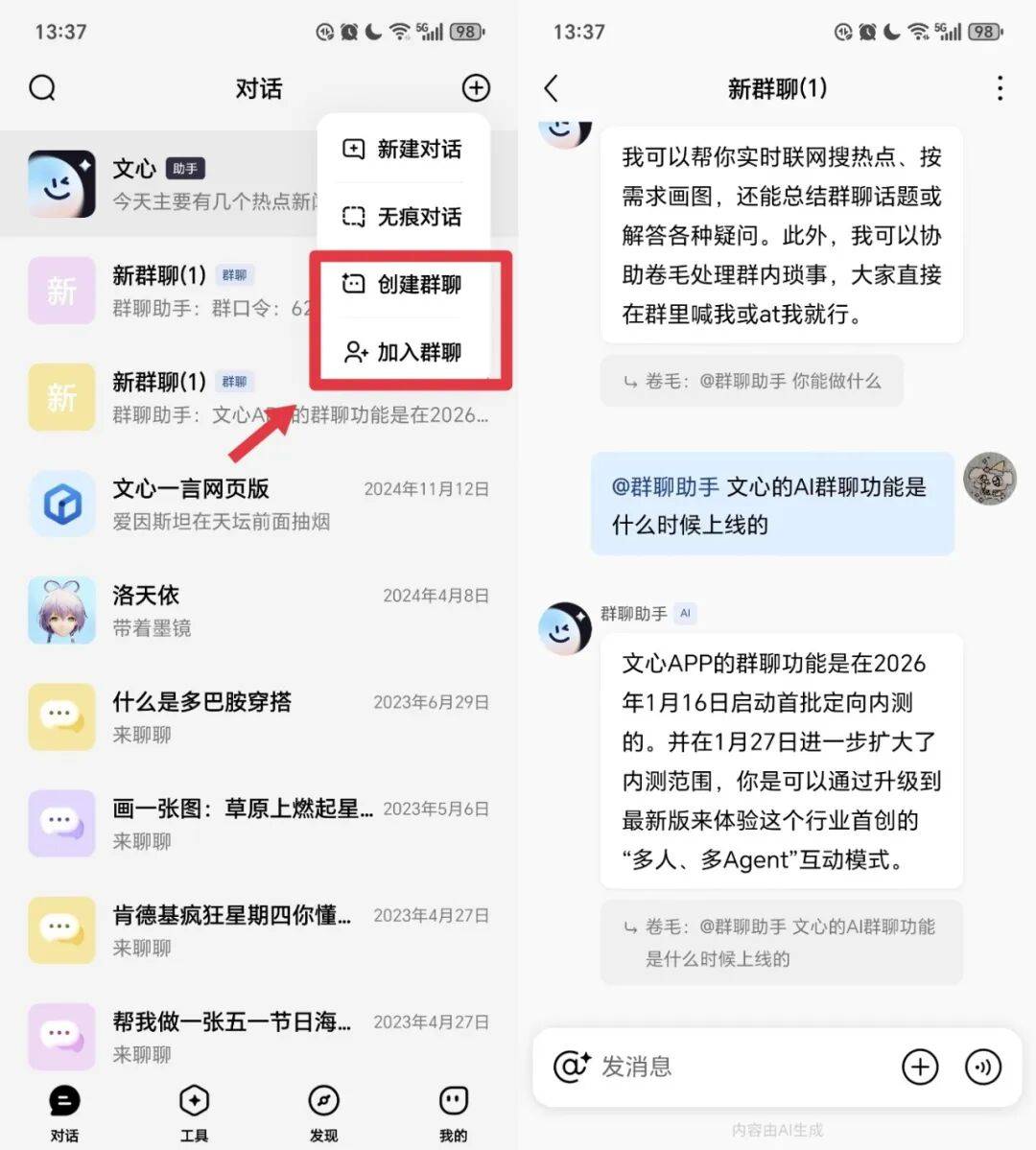Select 新建对话 from the menu

coord(403,150)
